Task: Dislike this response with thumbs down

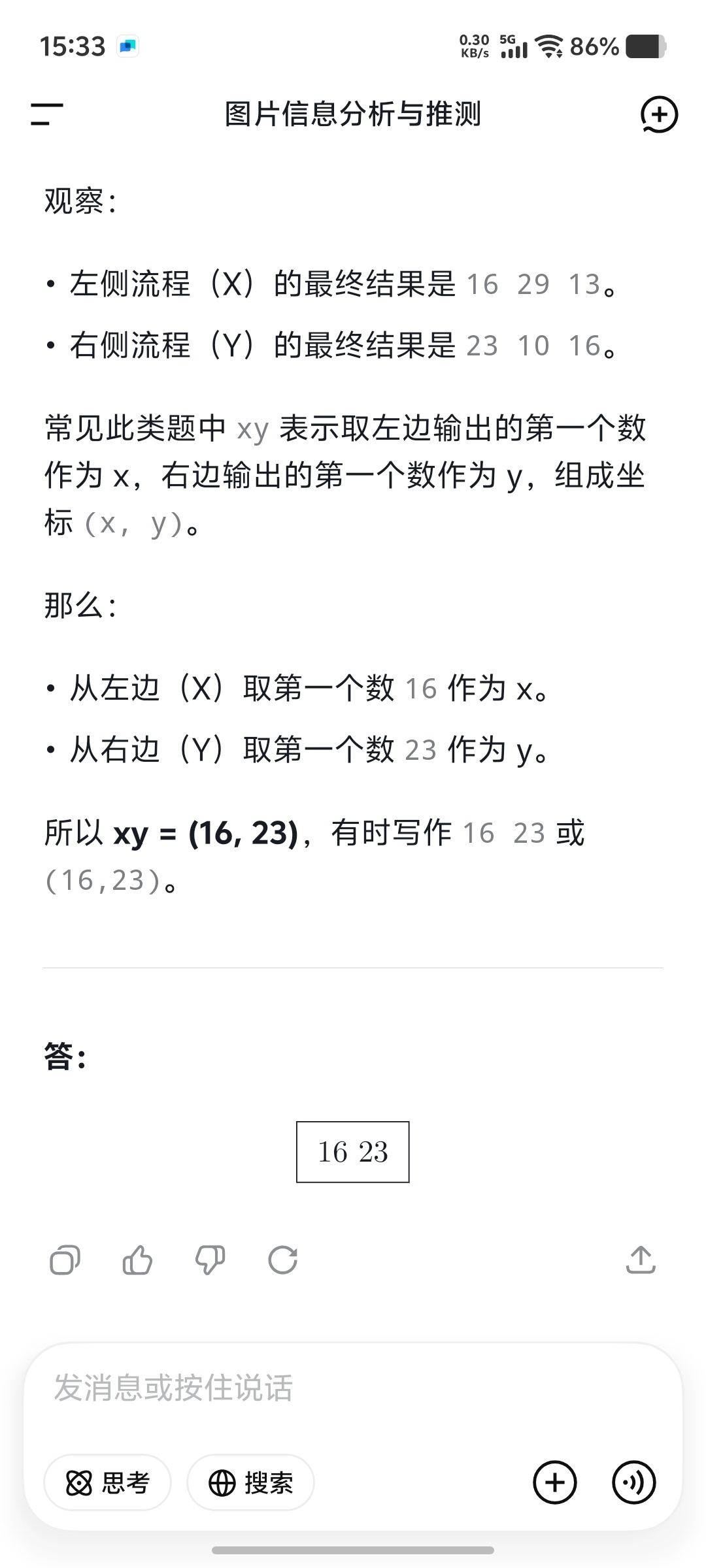Action: [210, 1260]
